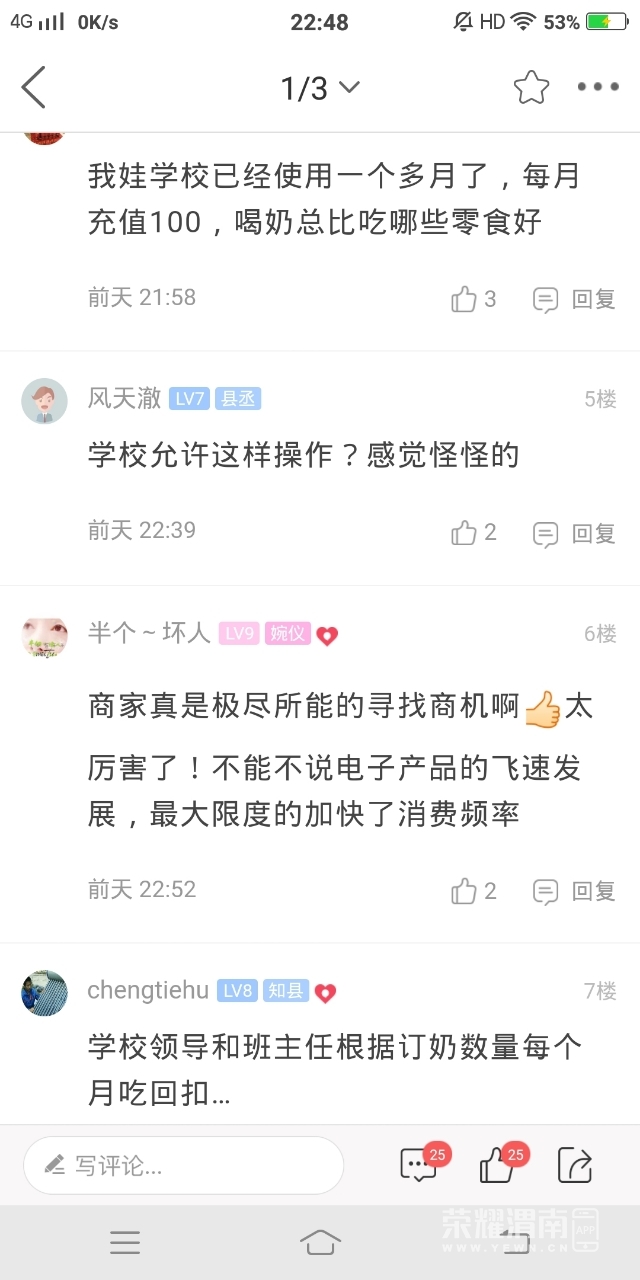Open the system recent apps menu button
Screen dimensions: 640x1280
(125, 1242)
